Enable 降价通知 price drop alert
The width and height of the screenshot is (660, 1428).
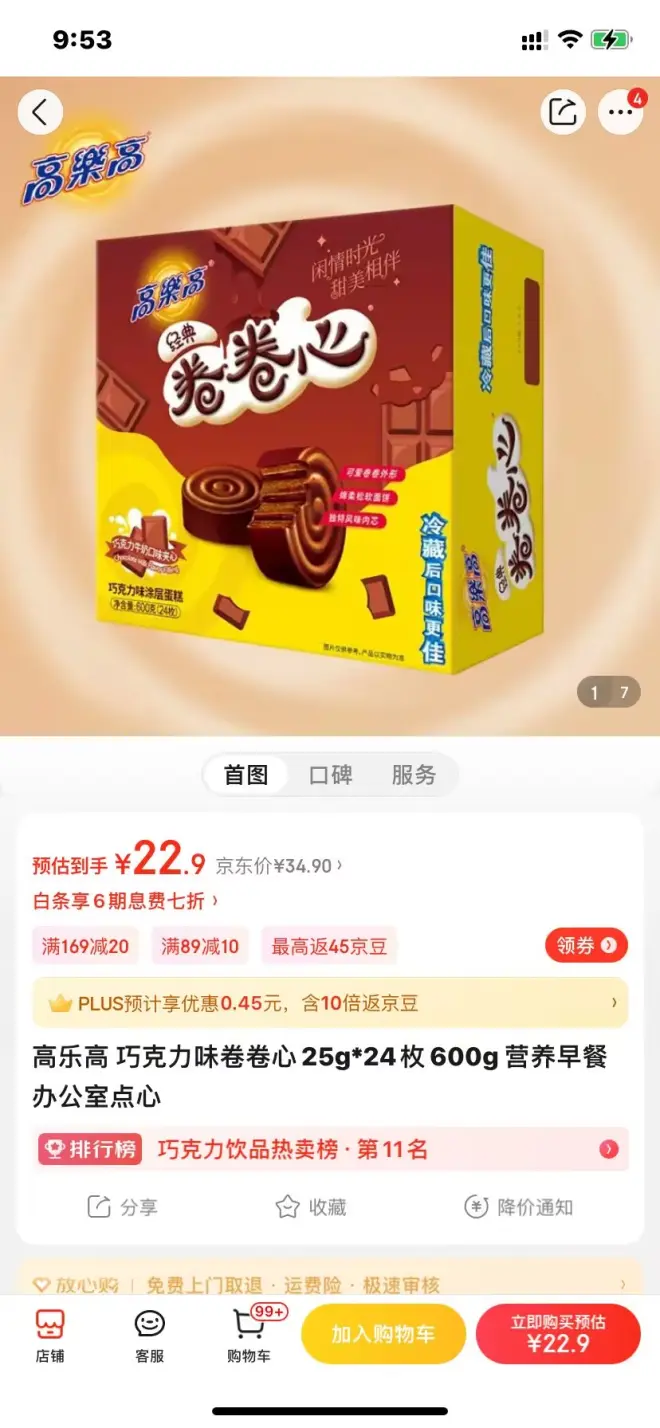coord(519,1207)
